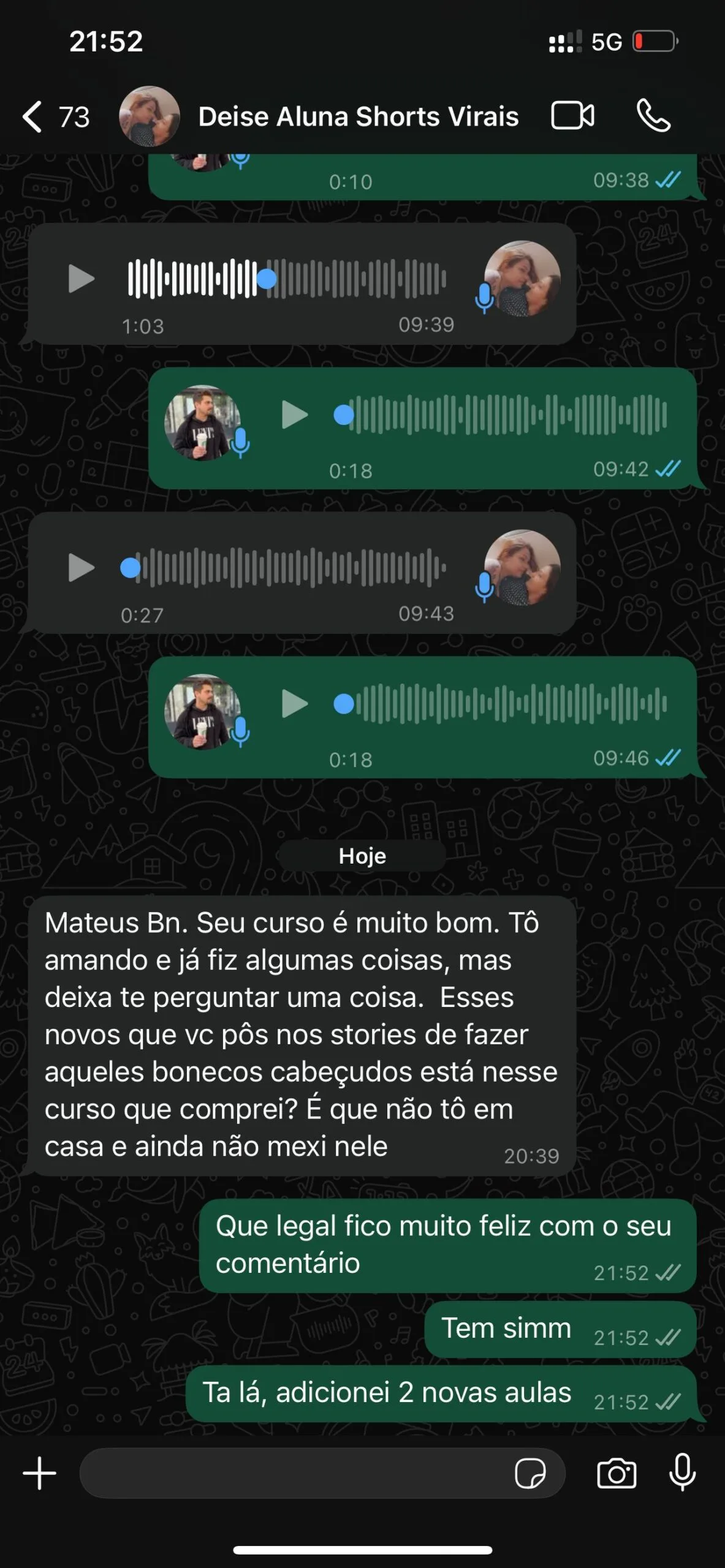Screen dimensions: 725x1568
Task: Go back to the chats list
Action: tap(34, 116)
